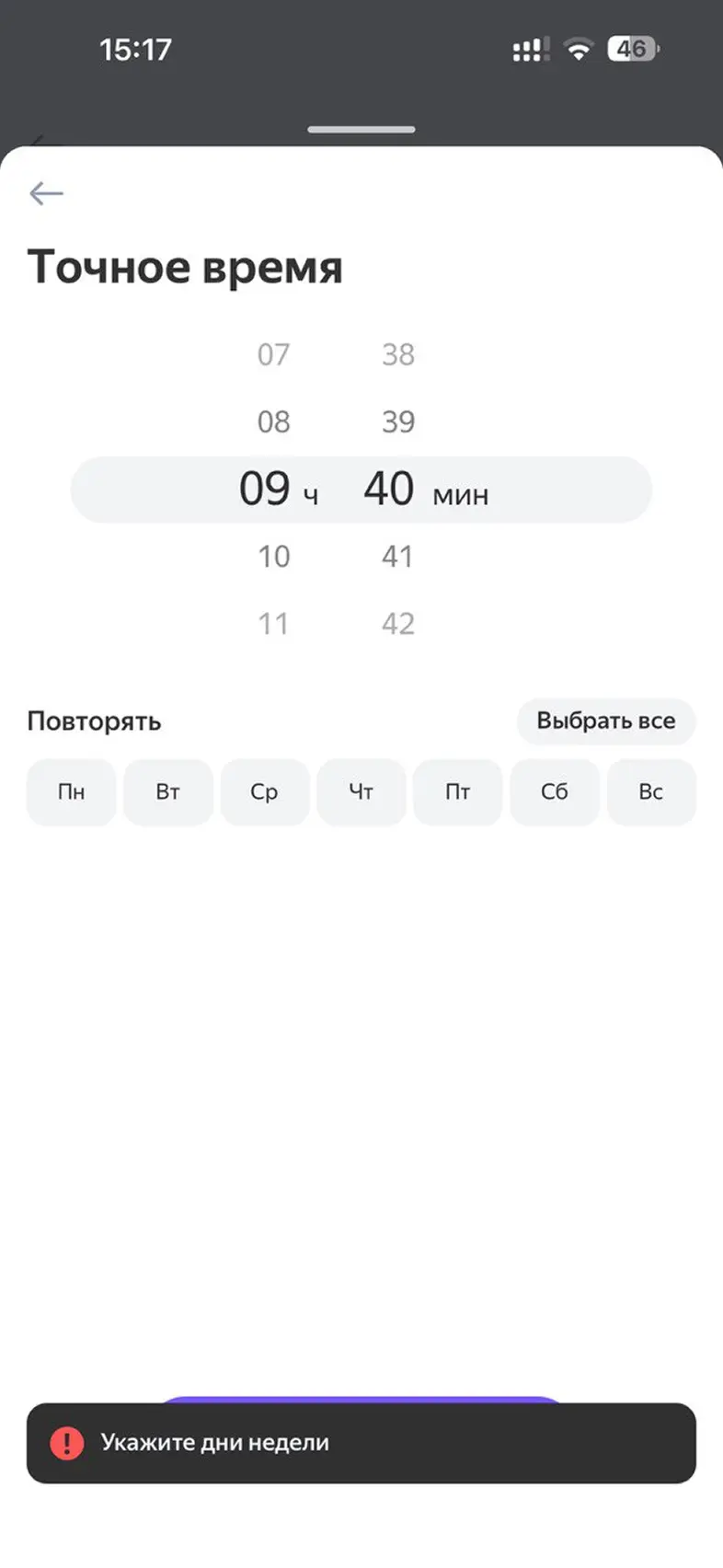Set minute 38 in the time picker
Image resolution: width=723 pixels, height=1568 pixels.
coord(397,354)
